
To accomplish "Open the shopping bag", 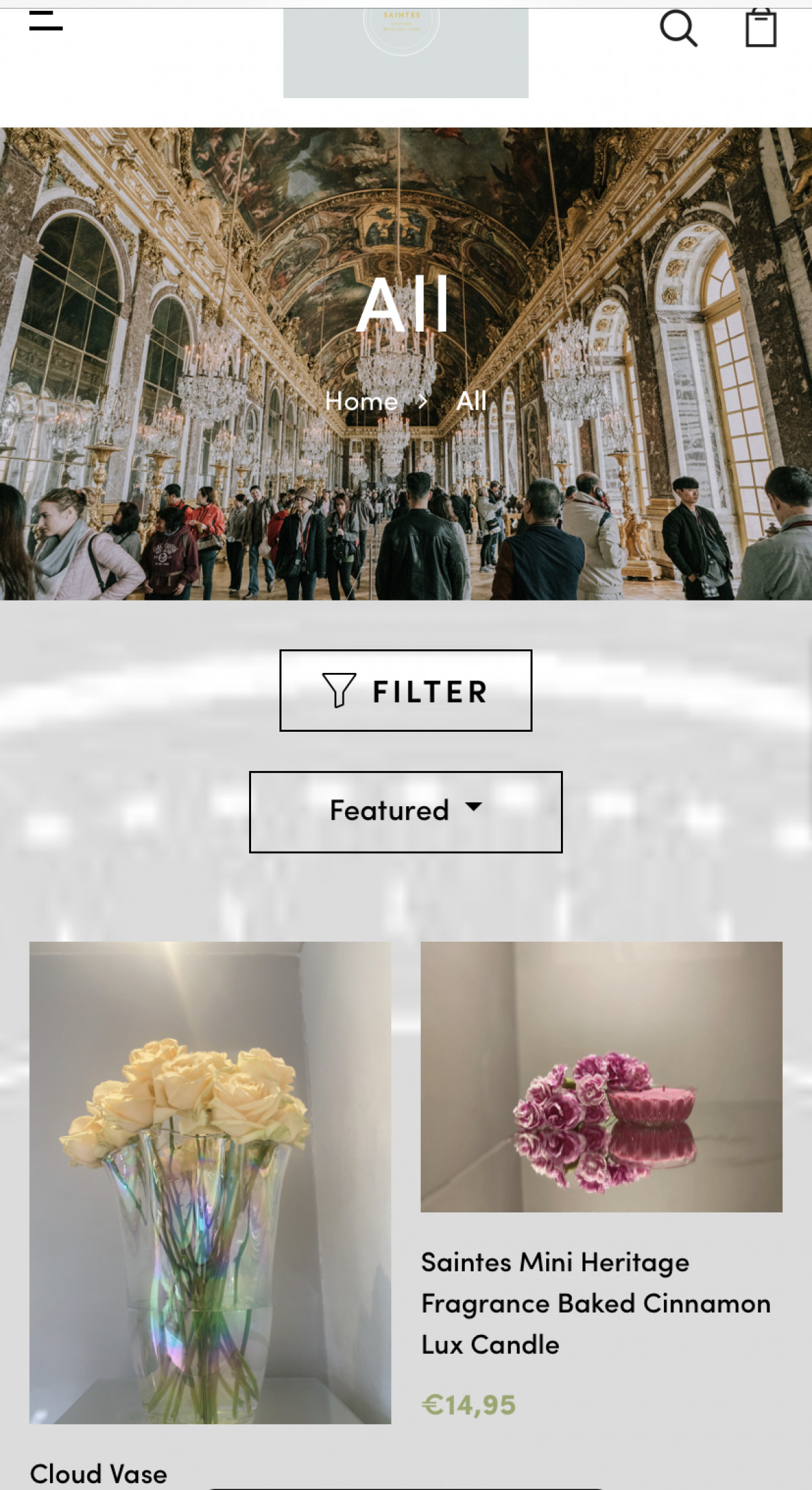I will 761,28.
